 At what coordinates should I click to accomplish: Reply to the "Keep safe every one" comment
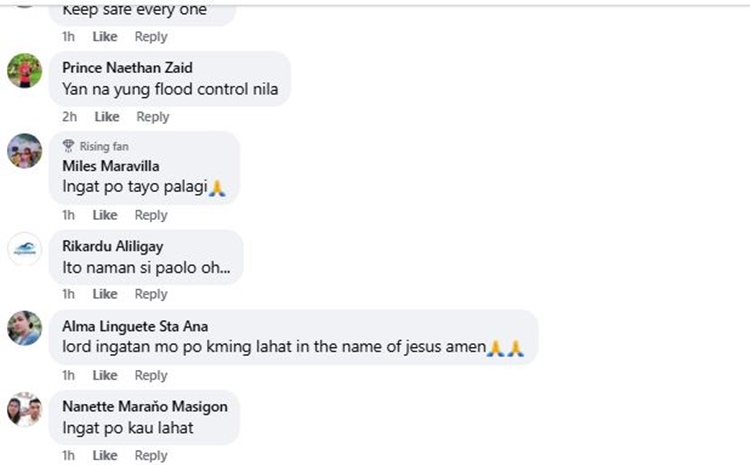click(151, 37)
